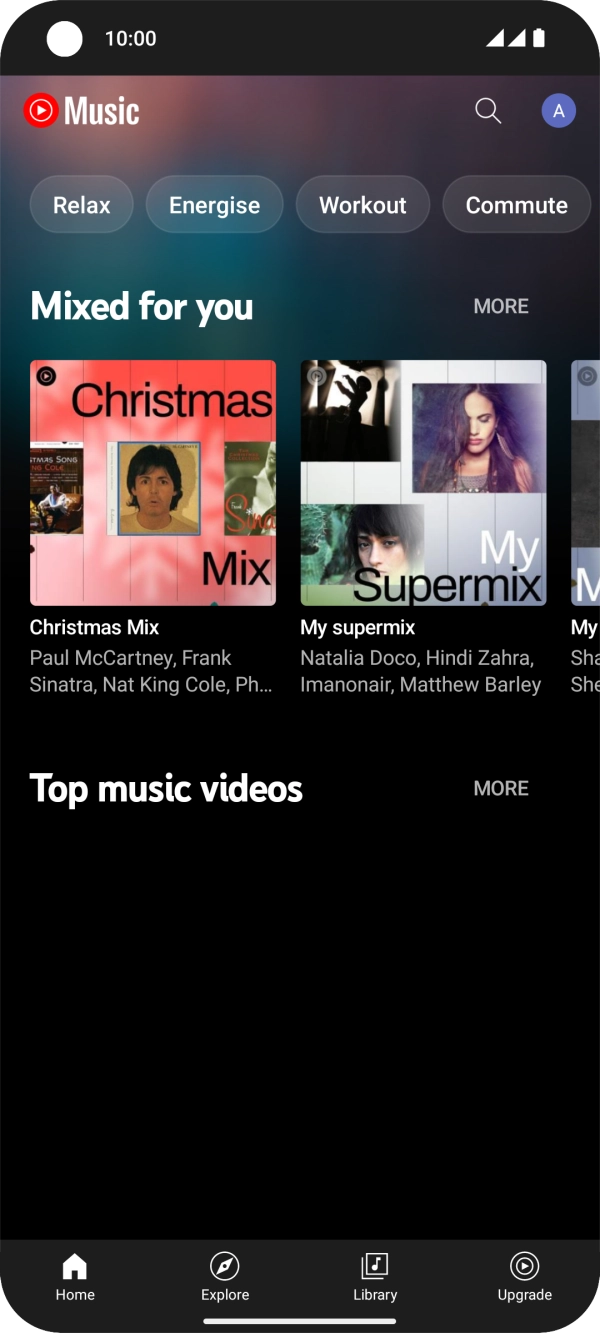
Task: Filter by the Workout chip
Action: click(x=363, y=205)
